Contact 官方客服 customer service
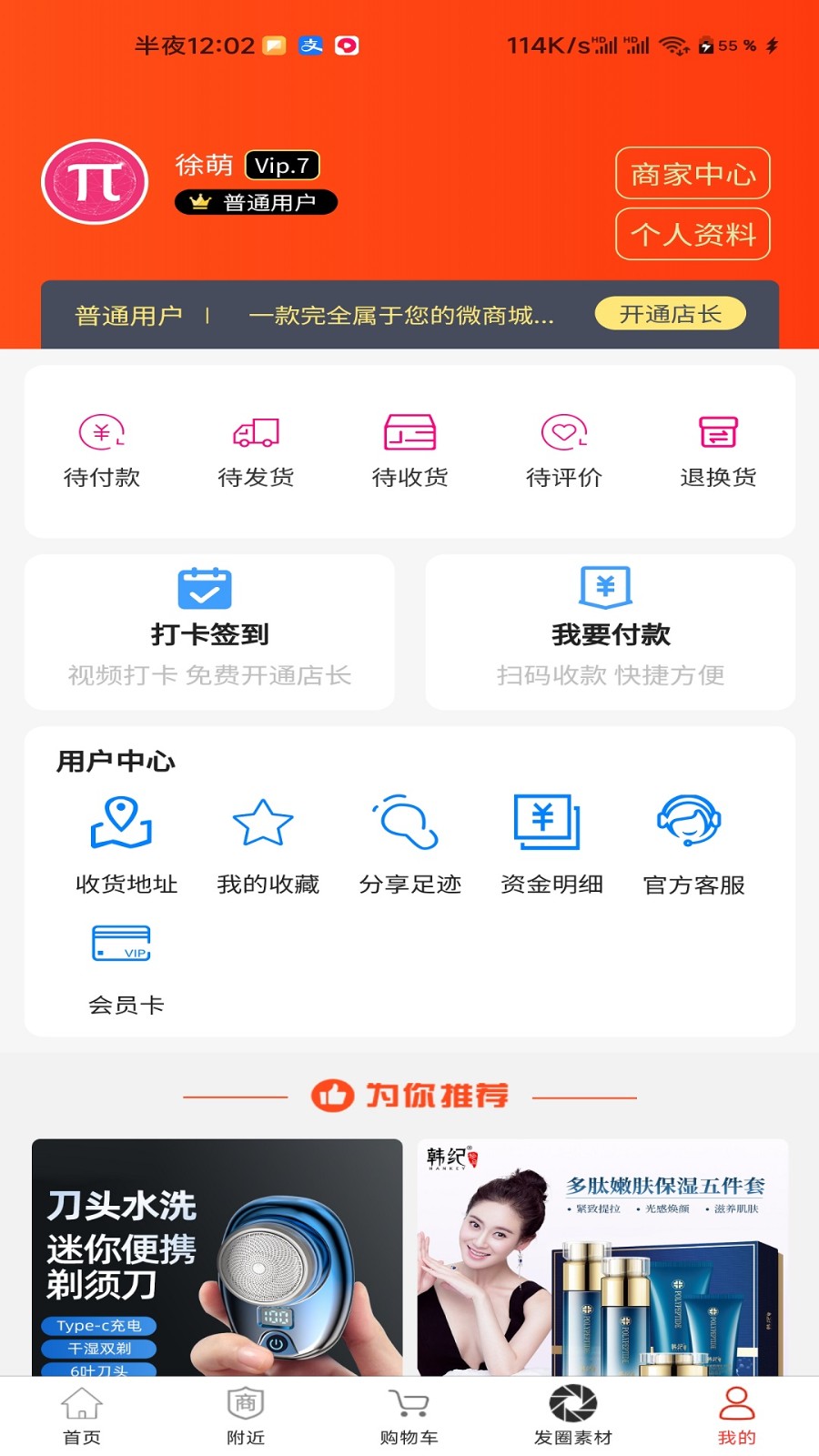 point(693,844)
